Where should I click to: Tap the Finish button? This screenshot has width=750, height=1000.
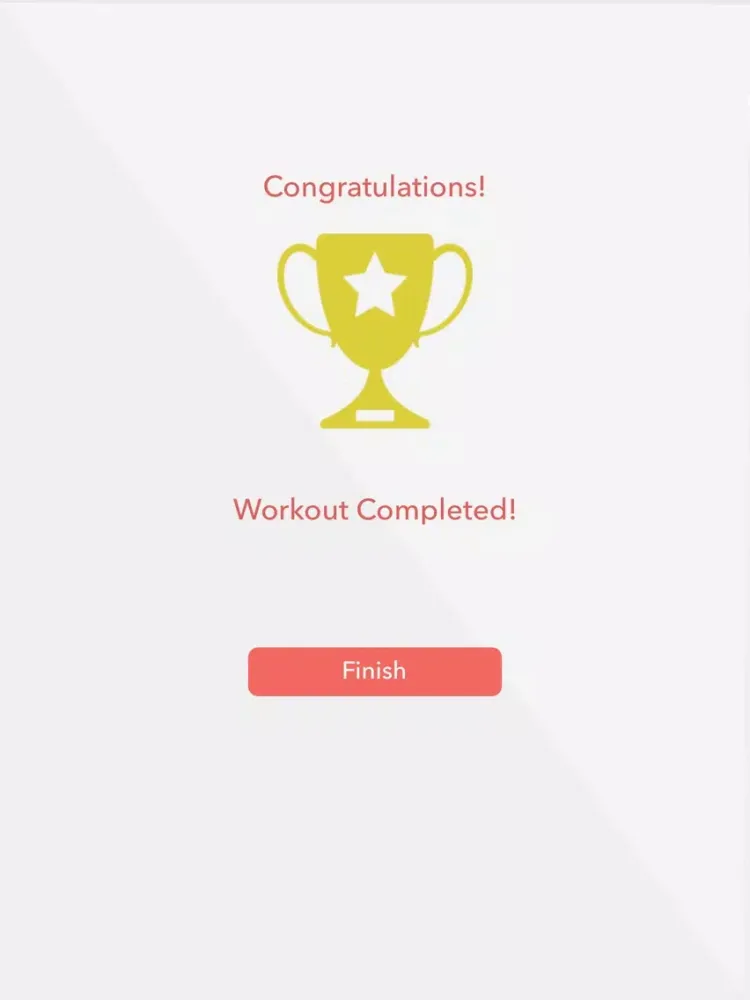pos(374,671)
